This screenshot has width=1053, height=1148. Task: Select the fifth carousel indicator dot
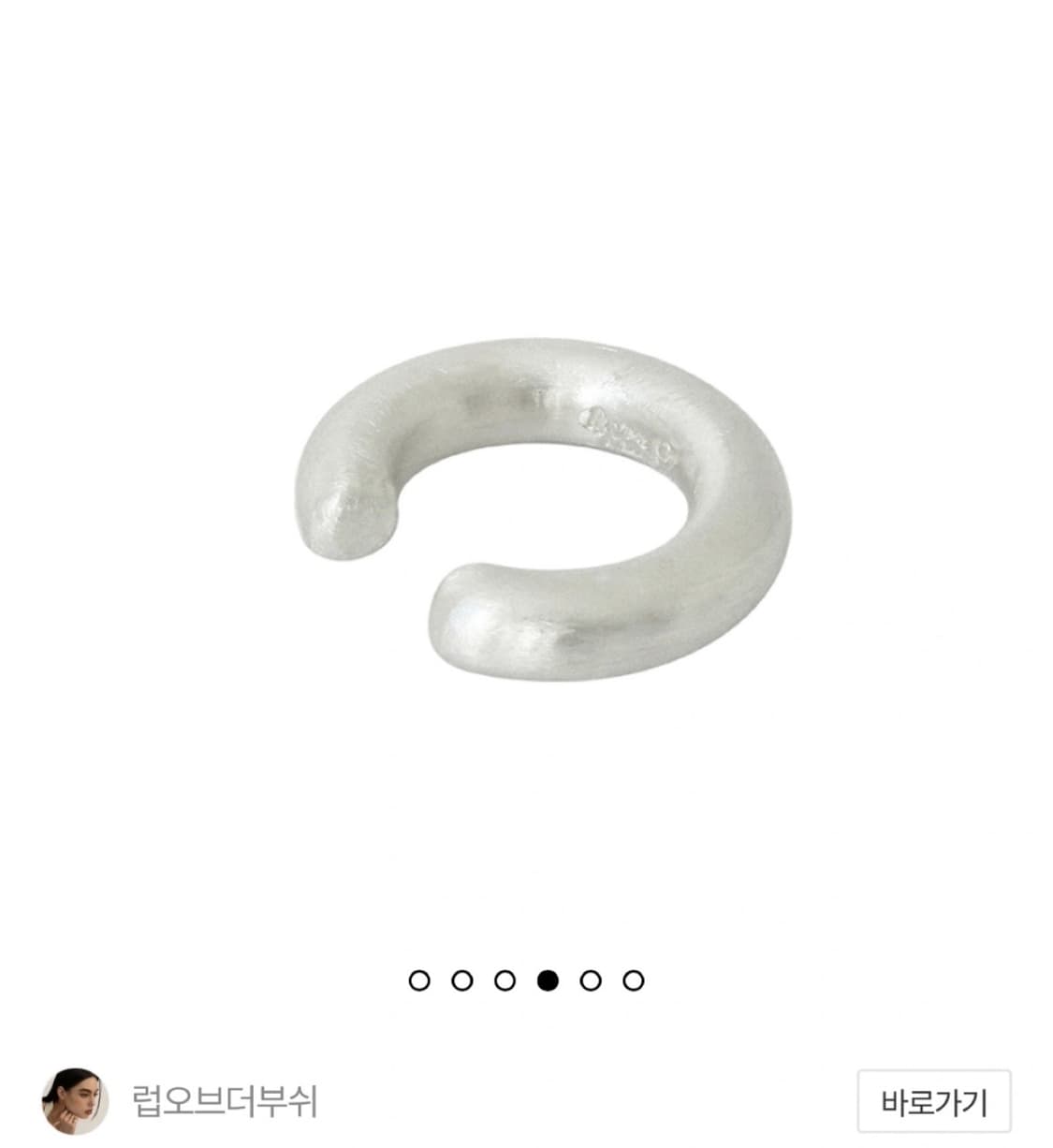tap(591, 979)
